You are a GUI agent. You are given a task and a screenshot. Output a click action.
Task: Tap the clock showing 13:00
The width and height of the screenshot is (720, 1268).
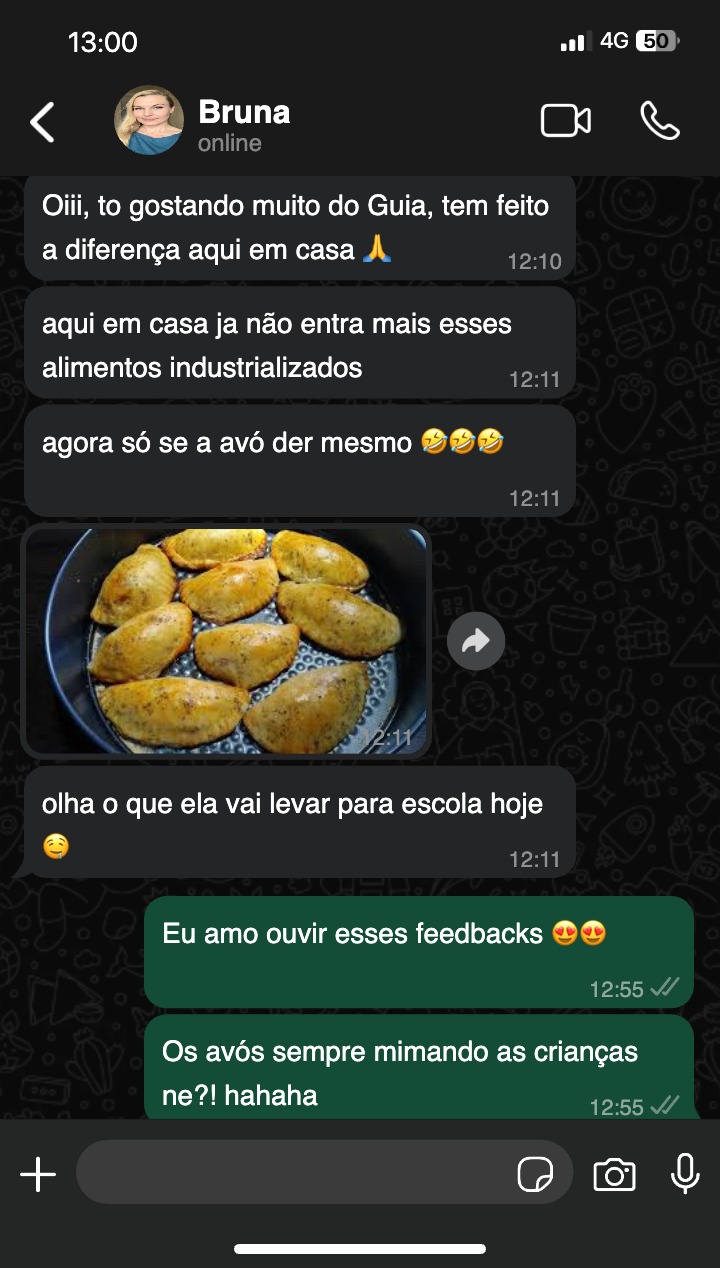coord(104,41)
